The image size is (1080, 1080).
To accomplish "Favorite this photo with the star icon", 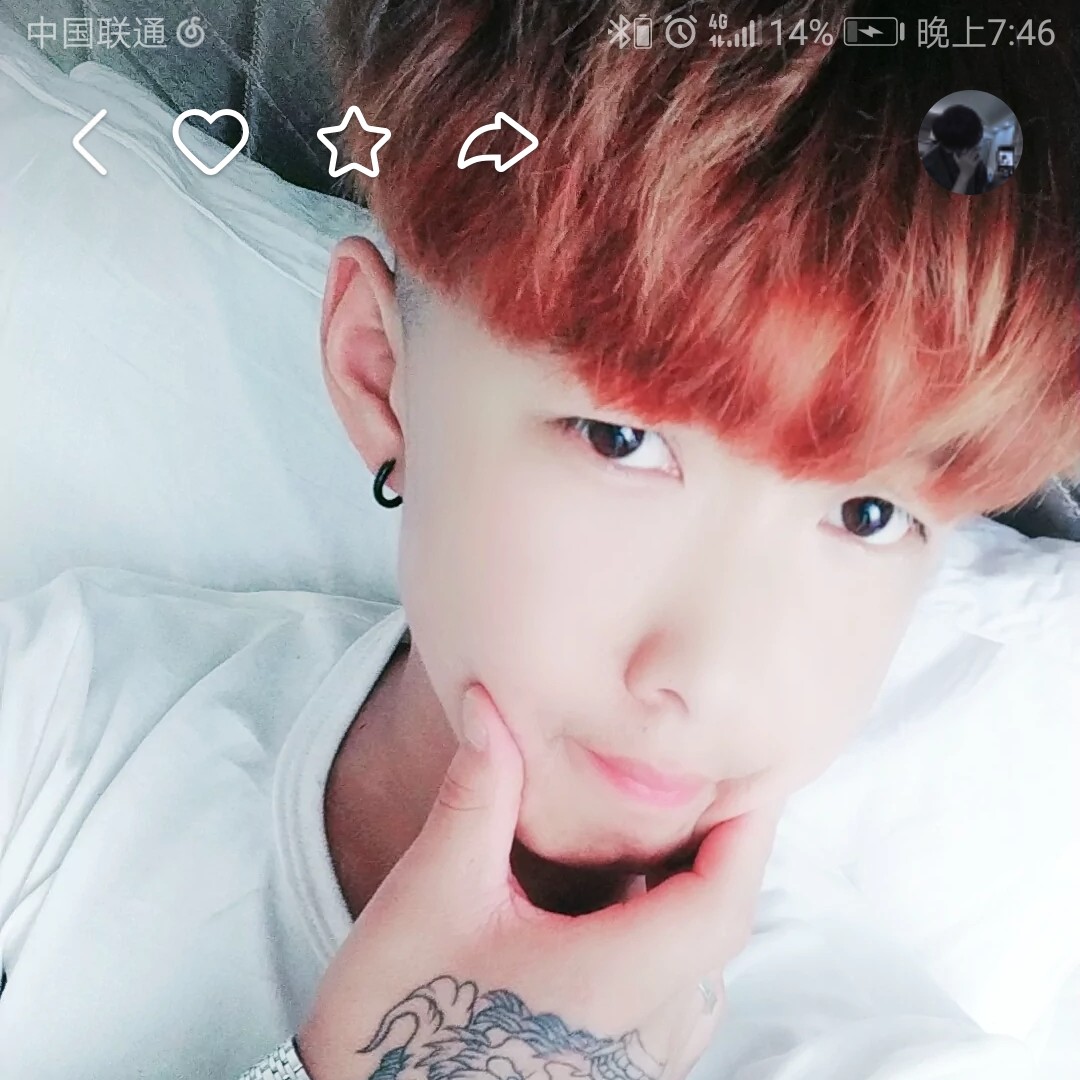I will click(x=354, y=143).
